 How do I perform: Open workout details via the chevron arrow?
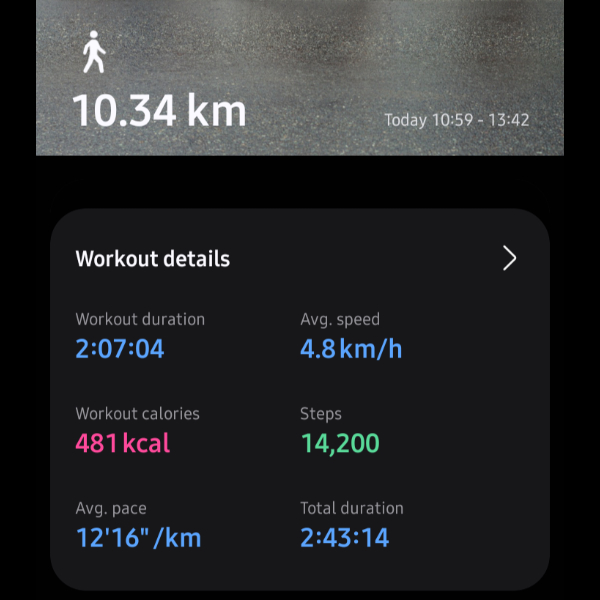pos(509,259)
